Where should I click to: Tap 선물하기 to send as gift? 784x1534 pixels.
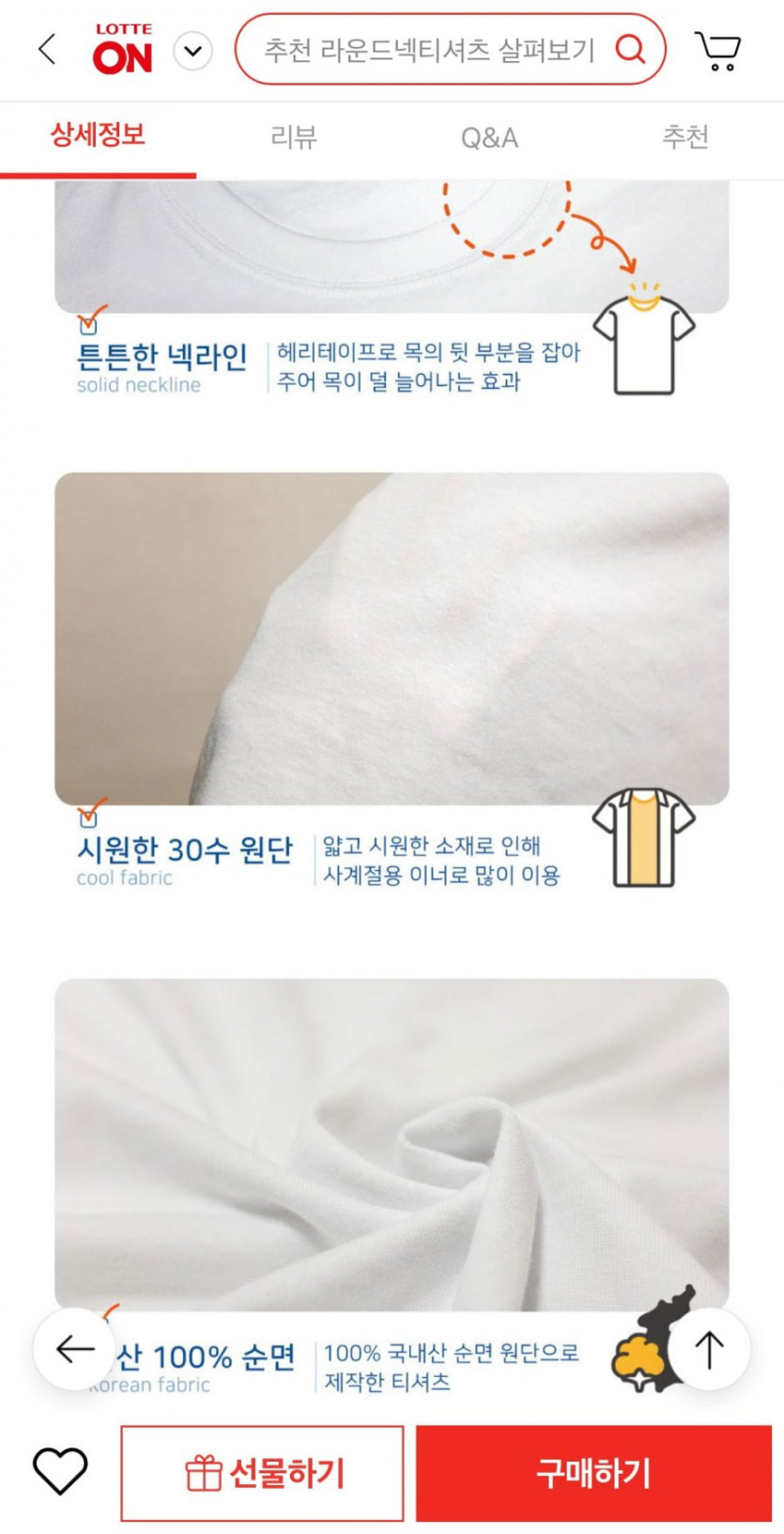pyautogui.click(x=262, y=1473)
